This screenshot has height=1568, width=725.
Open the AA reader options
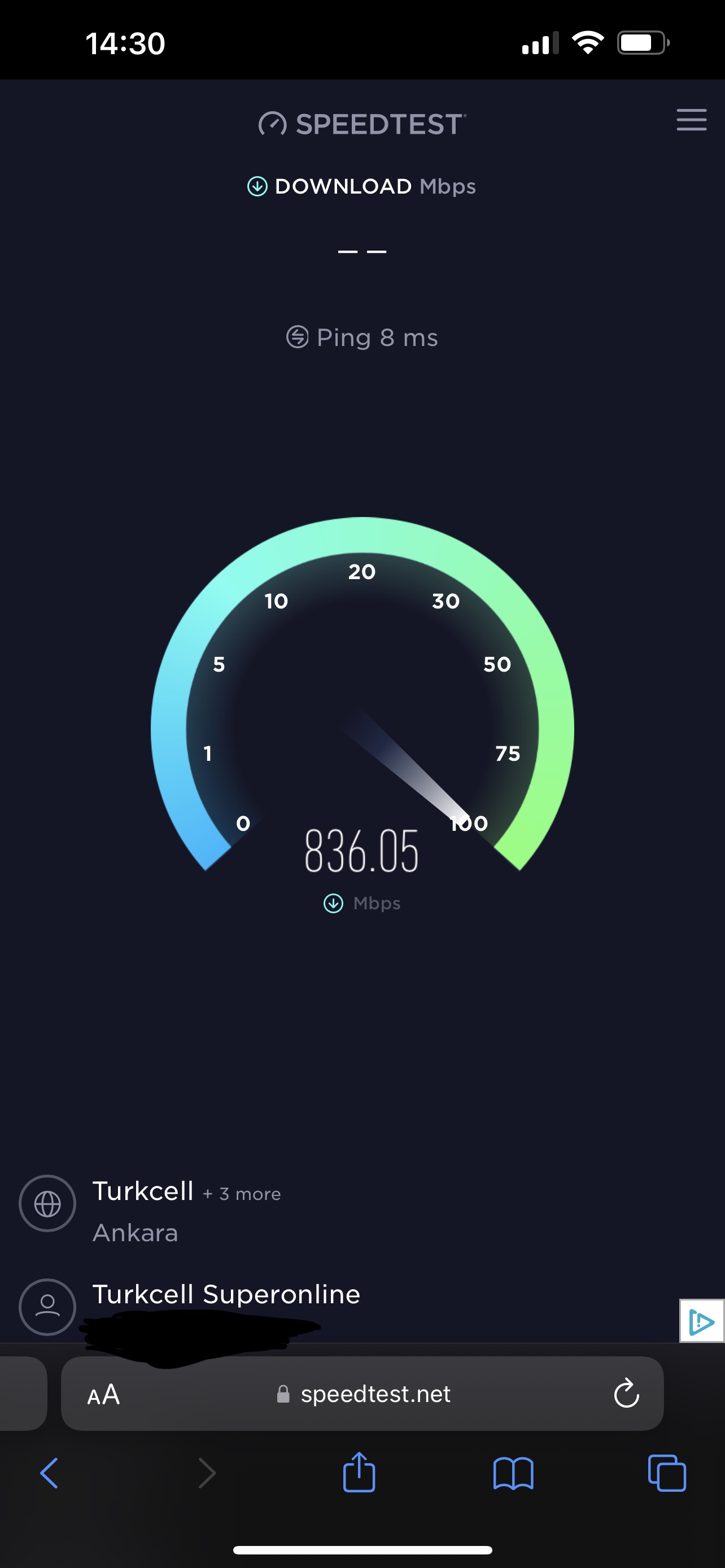pyautogui.click(x=103, y=1394)
